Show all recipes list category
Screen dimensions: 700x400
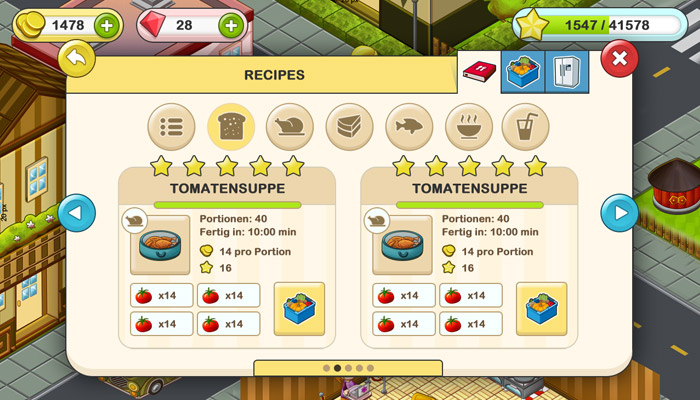point(171,126)
